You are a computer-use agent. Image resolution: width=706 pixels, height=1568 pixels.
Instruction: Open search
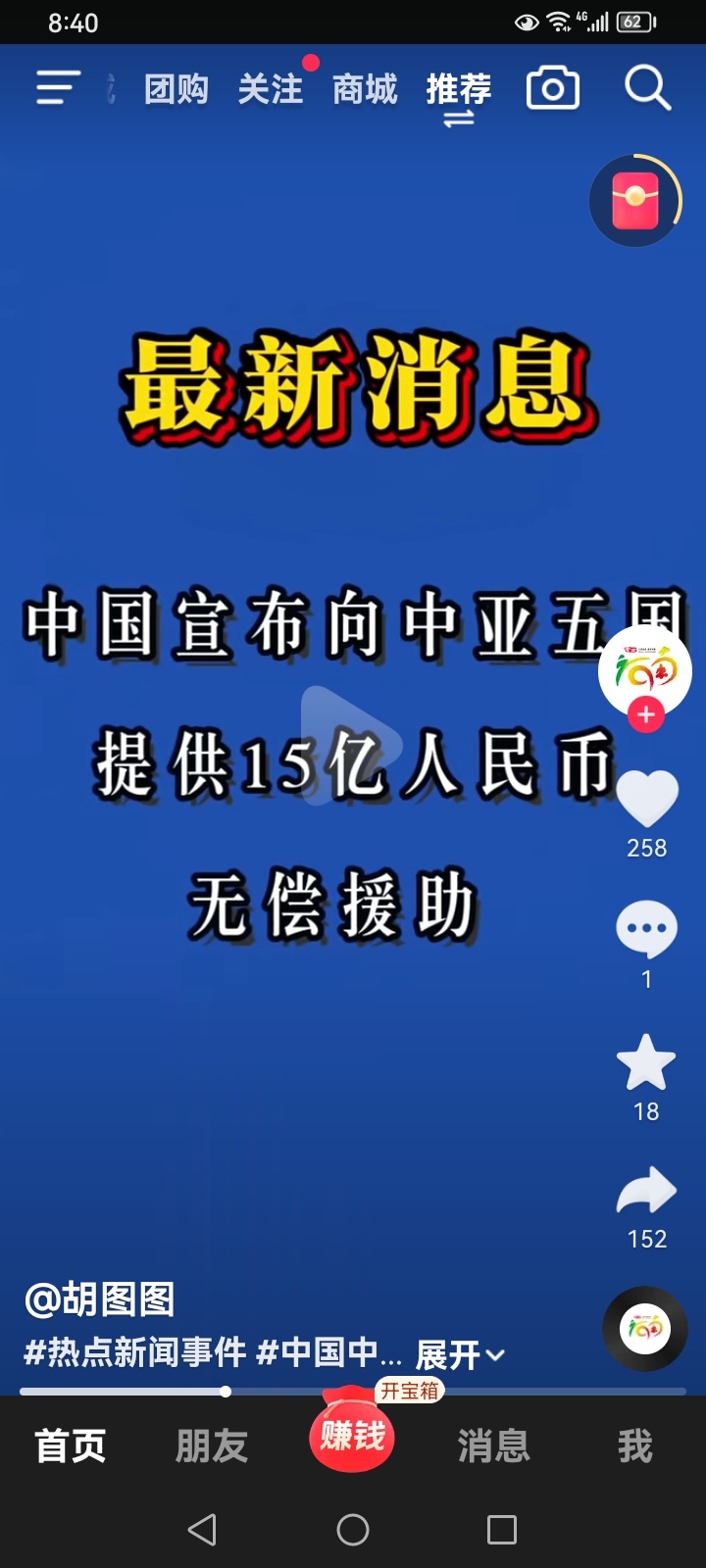pyautogui.click(x=647, y=89)
